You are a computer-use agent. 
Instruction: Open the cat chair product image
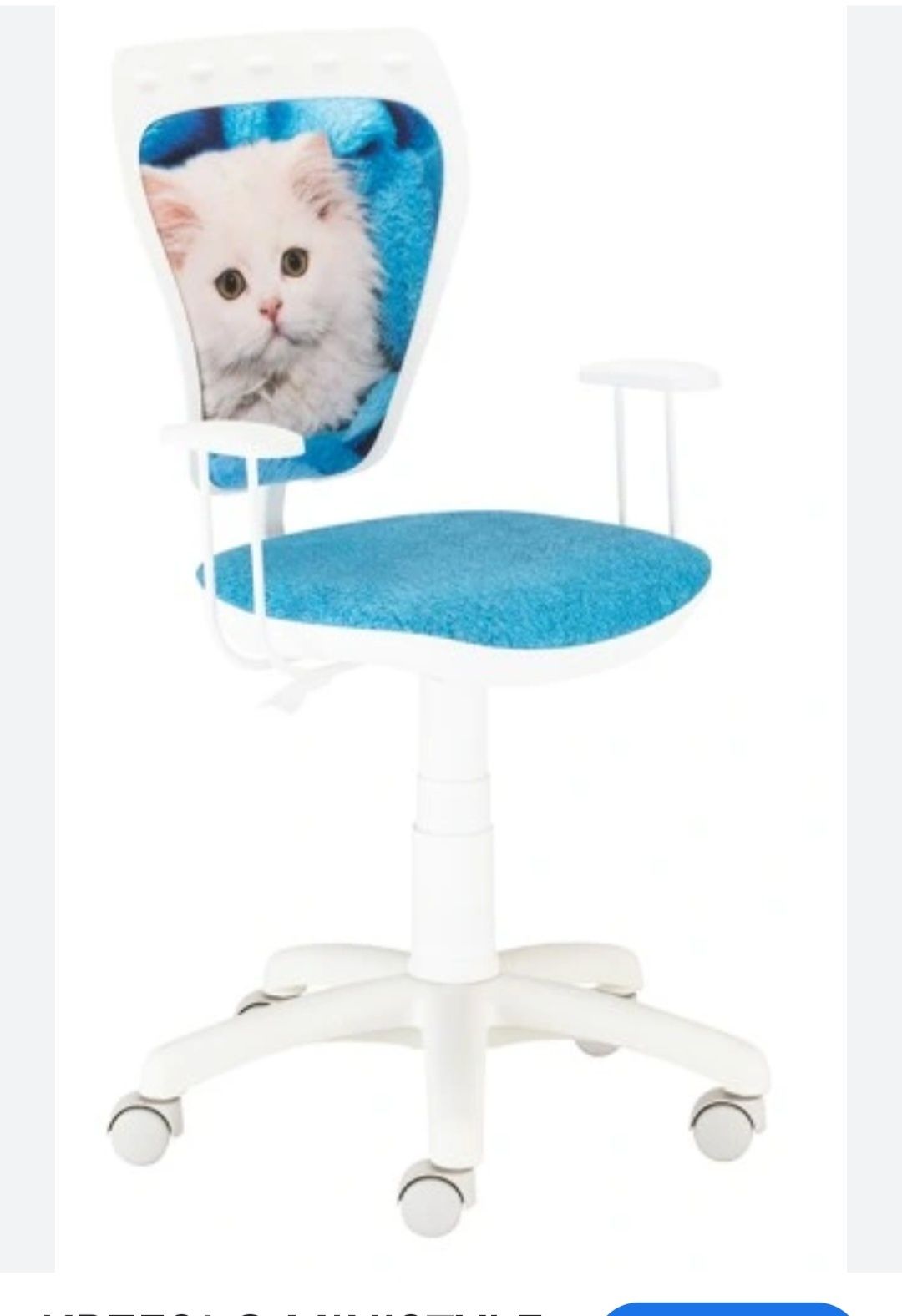(x=451, y=635)
